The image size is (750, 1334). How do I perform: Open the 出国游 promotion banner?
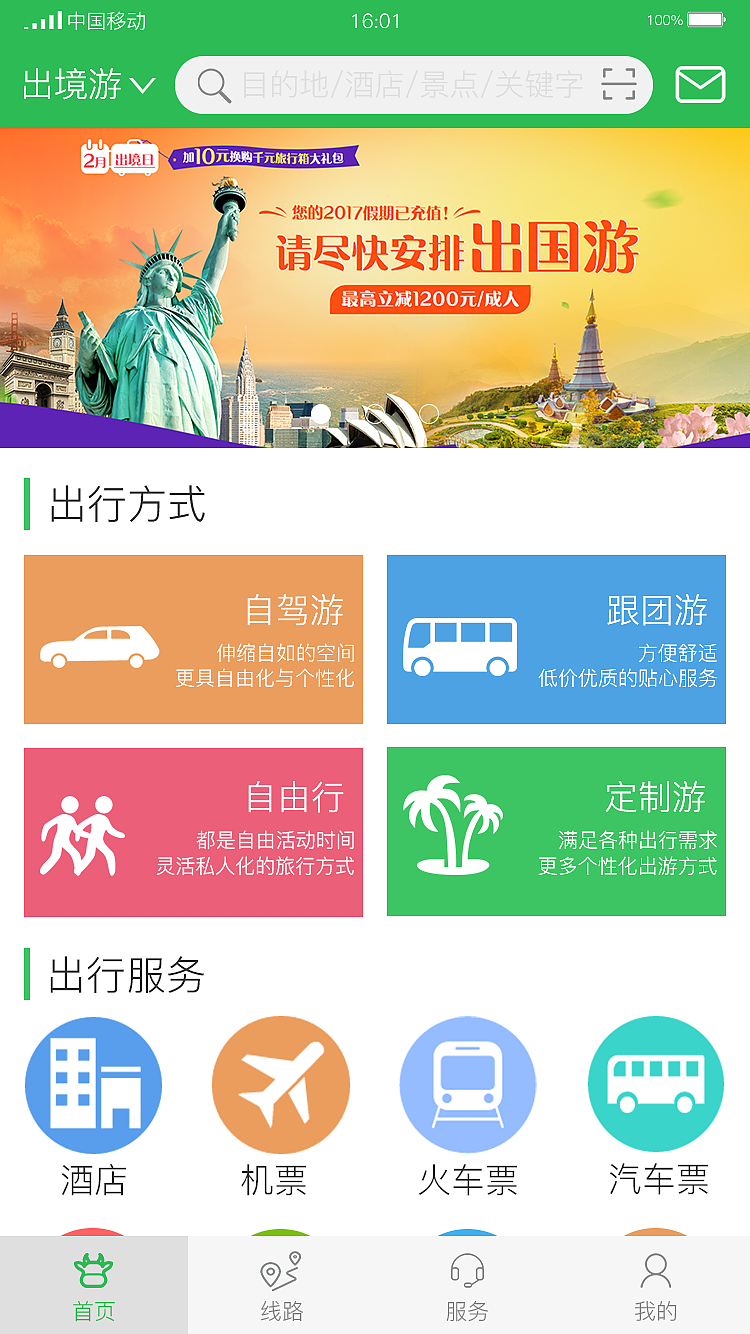click(375, 288)
